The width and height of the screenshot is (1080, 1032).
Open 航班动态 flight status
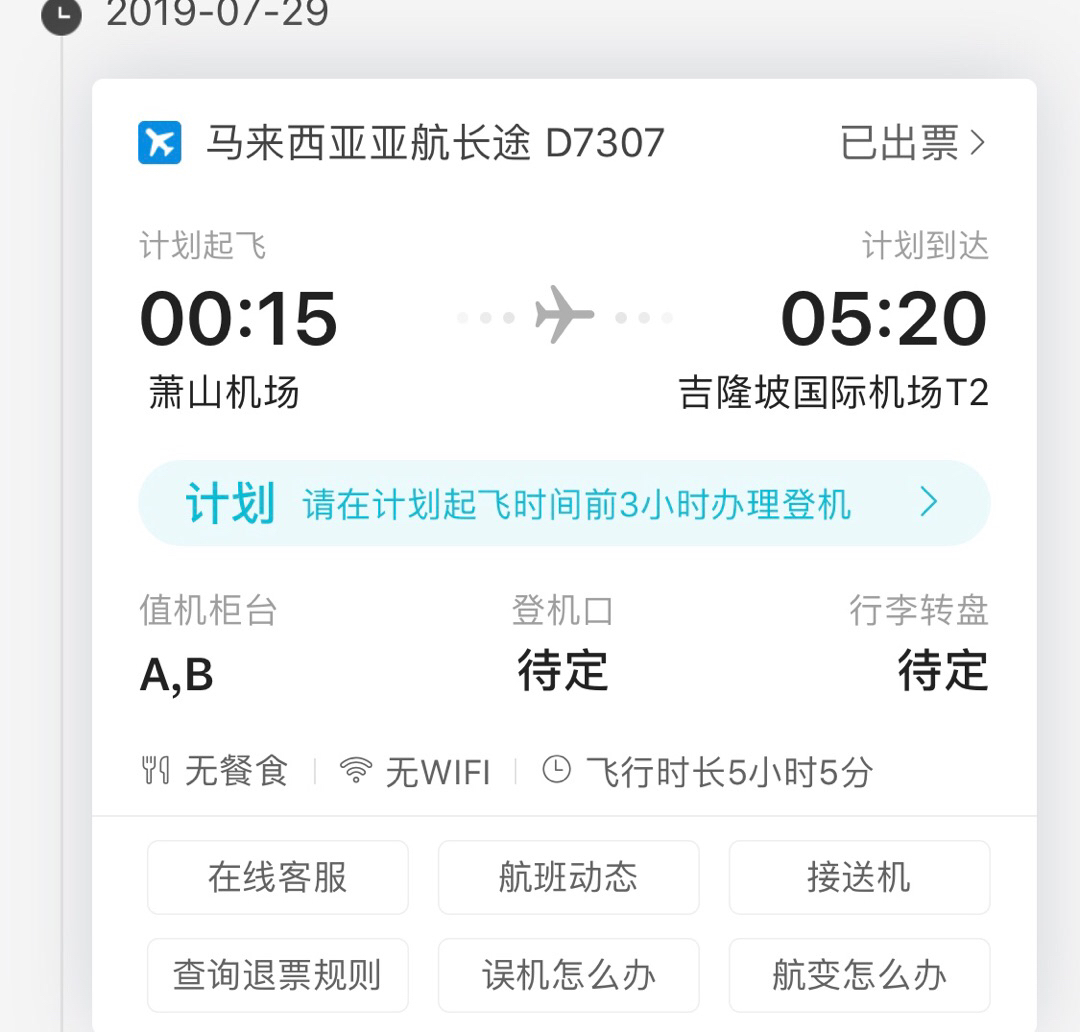coord(568,877)
